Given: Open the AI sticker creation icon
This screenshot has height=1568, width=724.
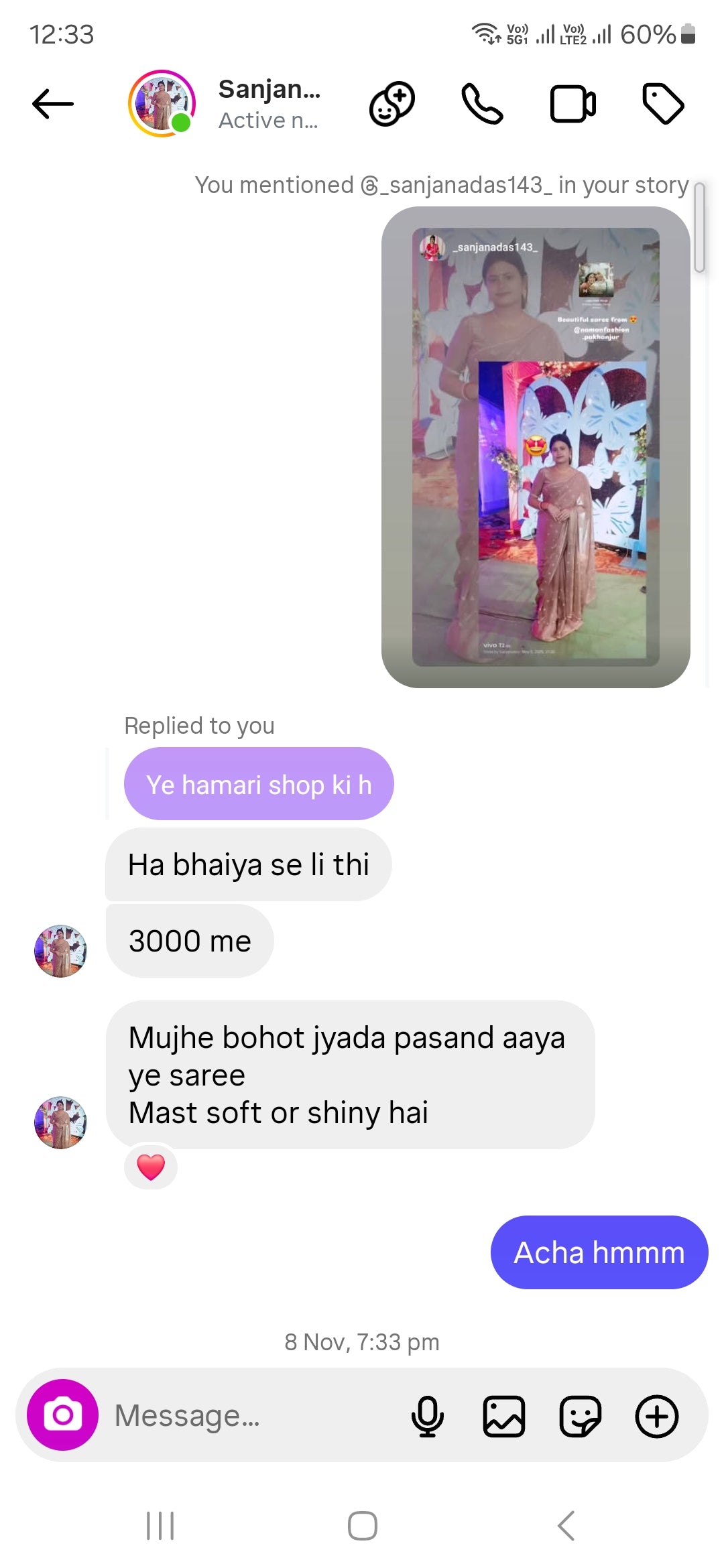Looking at the screenshot, I should point(392,104).
